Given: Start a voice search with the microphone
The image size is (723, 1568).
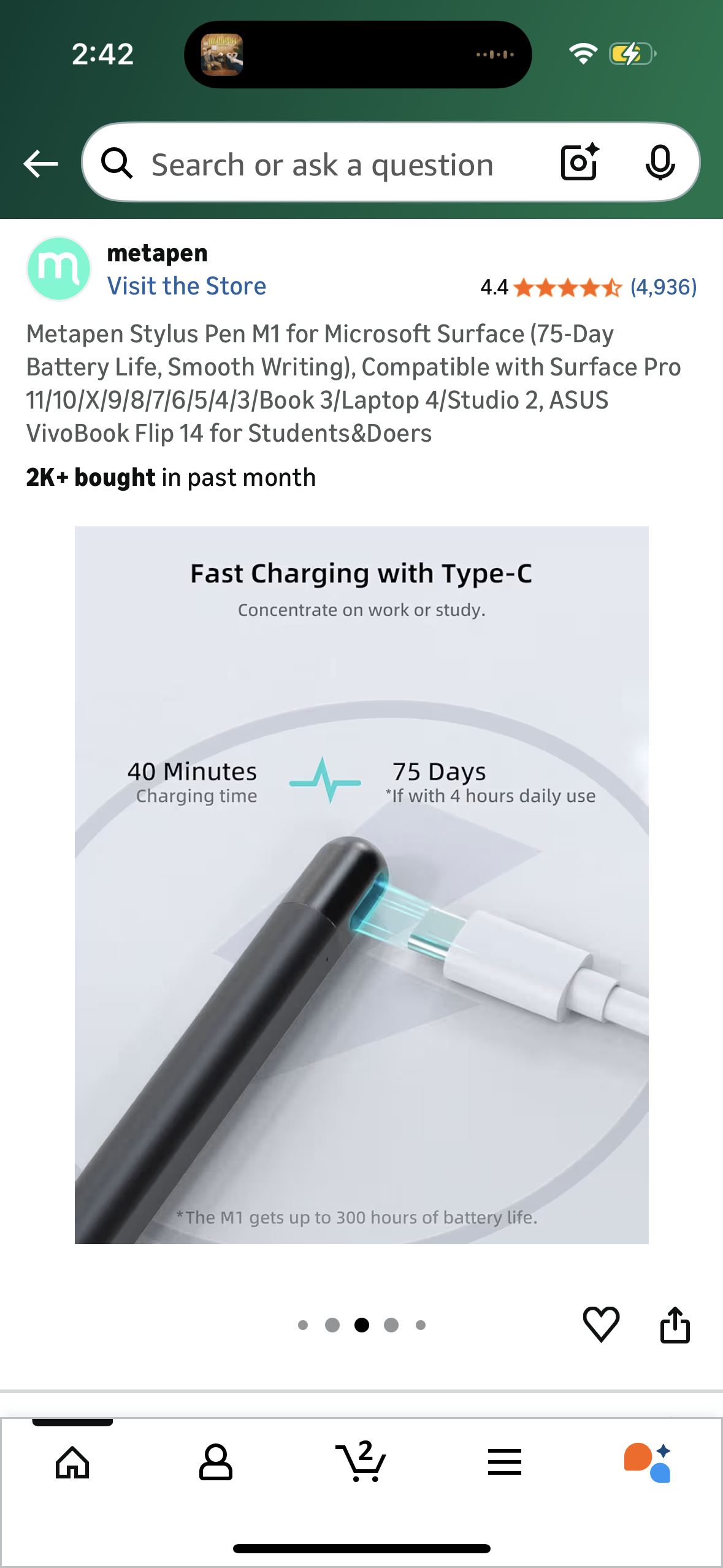Looking at the screenshot, I should pyautogui.click(x=659, y=163).
